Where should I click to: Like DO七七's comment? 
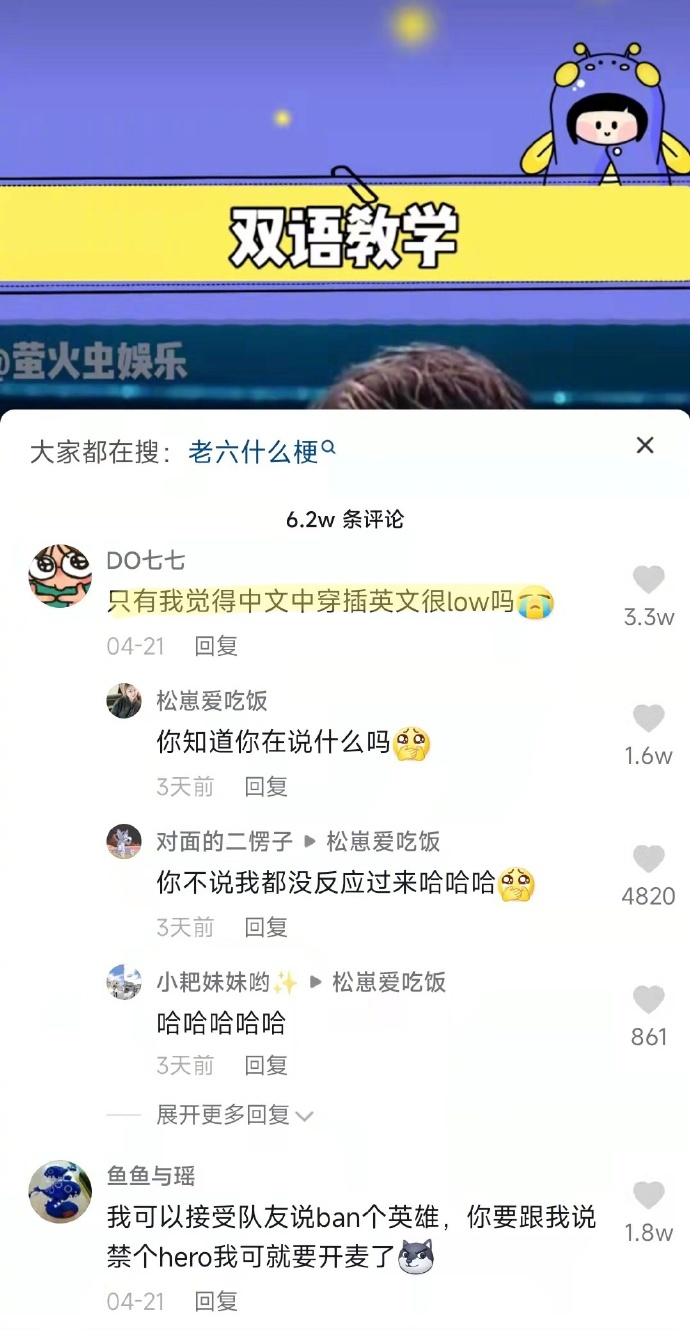pyautogui.click(x=649, y=580)
